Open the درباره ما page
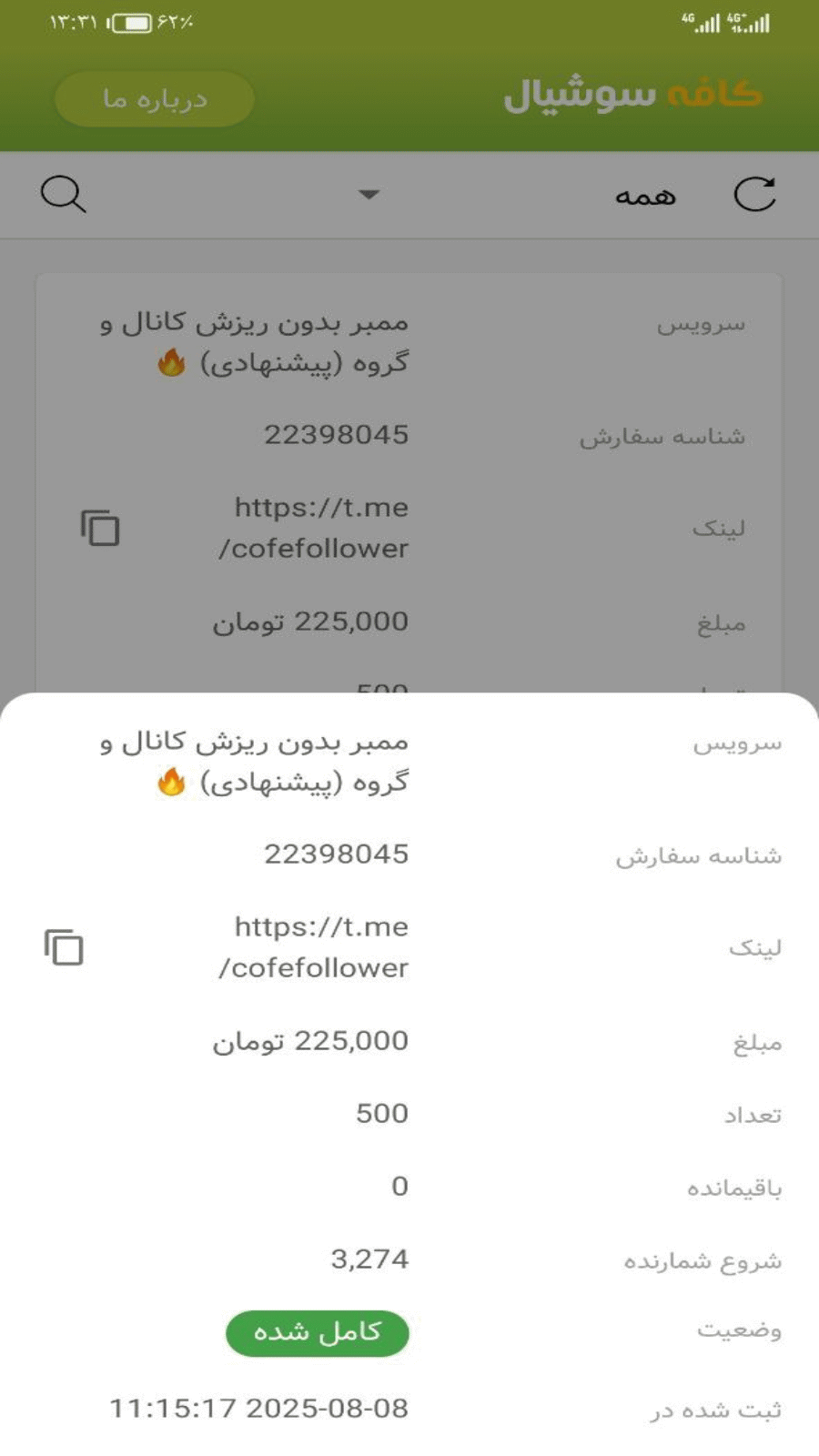Viewport: 819px width, 1456px height. (155, 99)
